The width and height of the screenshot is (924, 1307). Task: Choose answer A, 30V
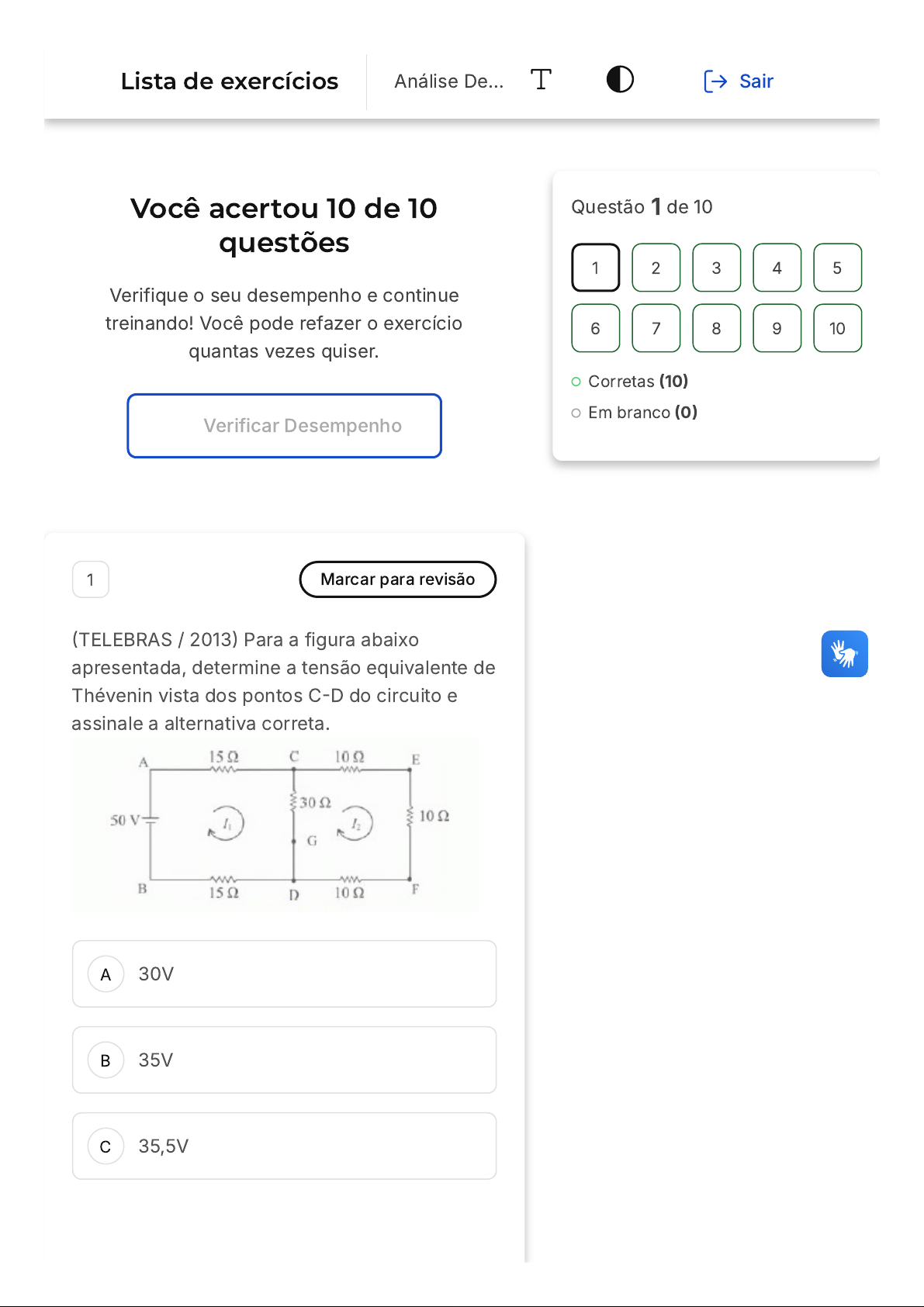[285, 974]
